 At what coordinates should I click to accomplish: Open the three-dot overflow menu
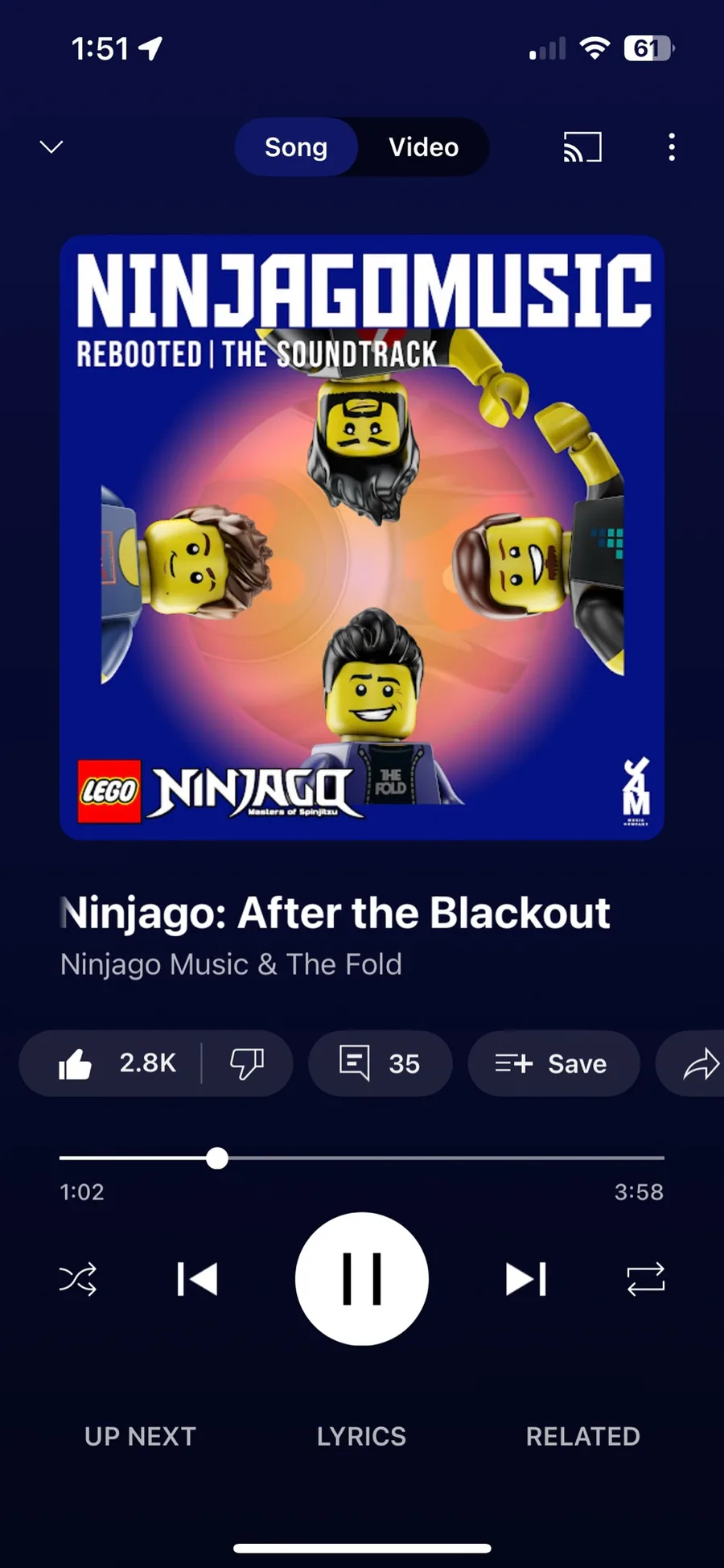tap(672, 147)
